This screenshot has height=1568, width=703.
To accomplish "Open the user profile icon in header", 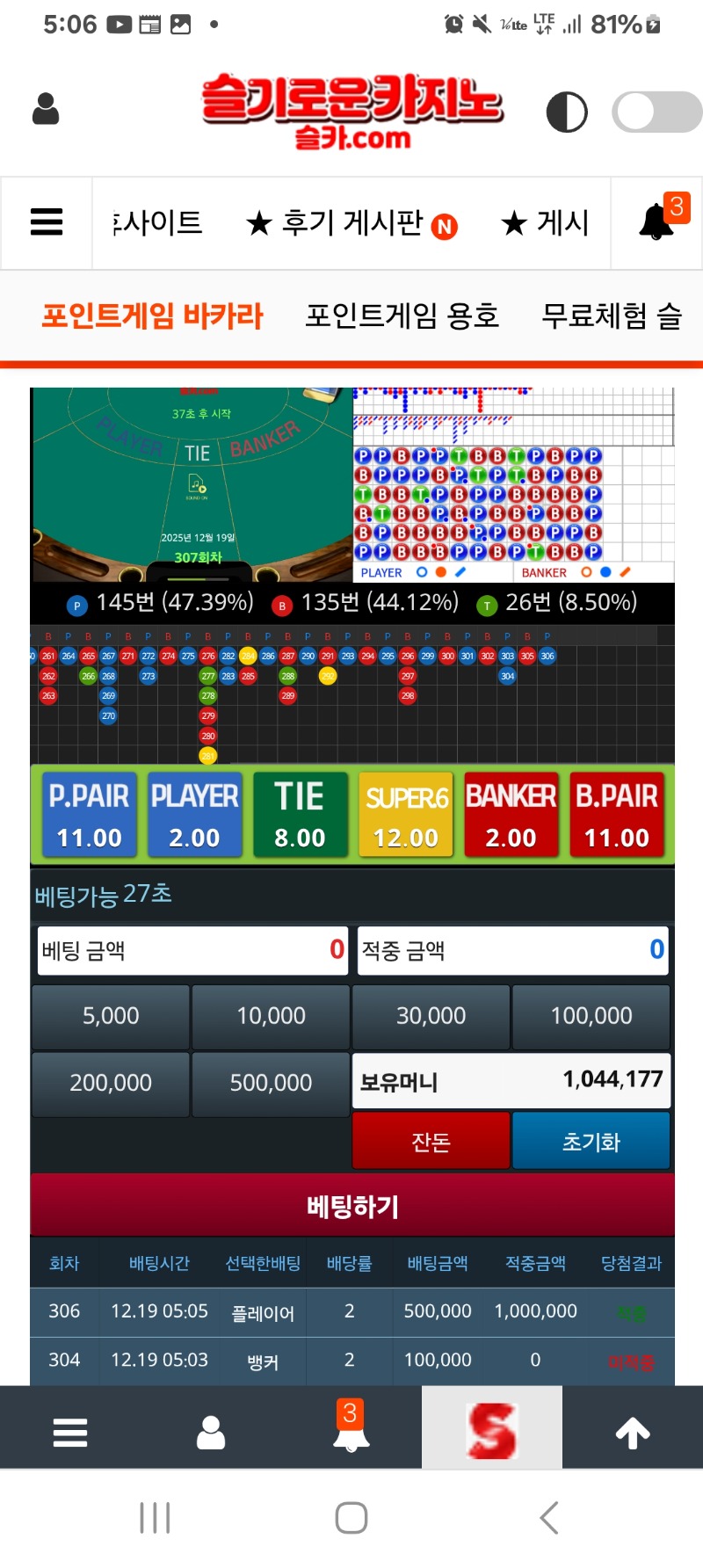I will point(46,110).
